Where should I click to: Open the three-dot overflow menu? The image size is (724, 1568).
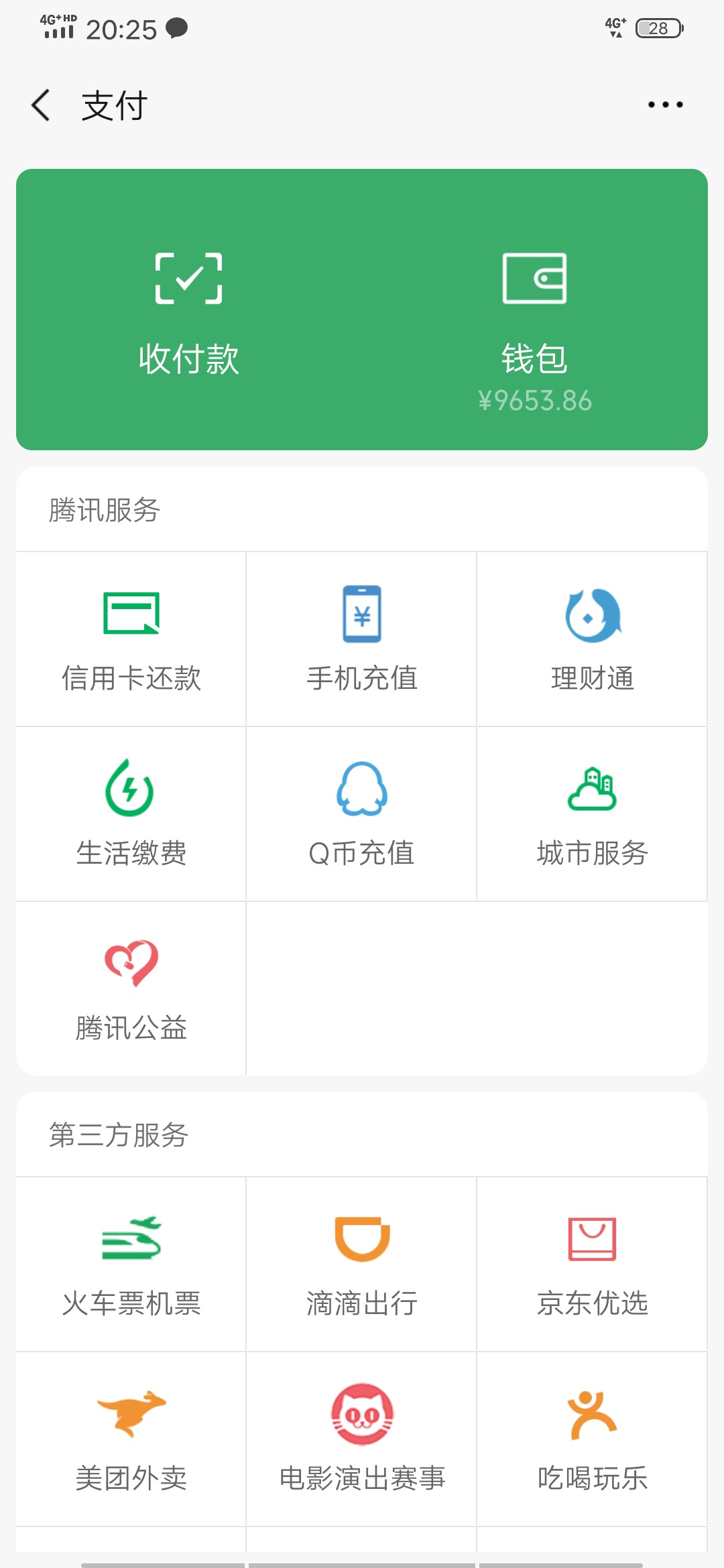point(665,105)
